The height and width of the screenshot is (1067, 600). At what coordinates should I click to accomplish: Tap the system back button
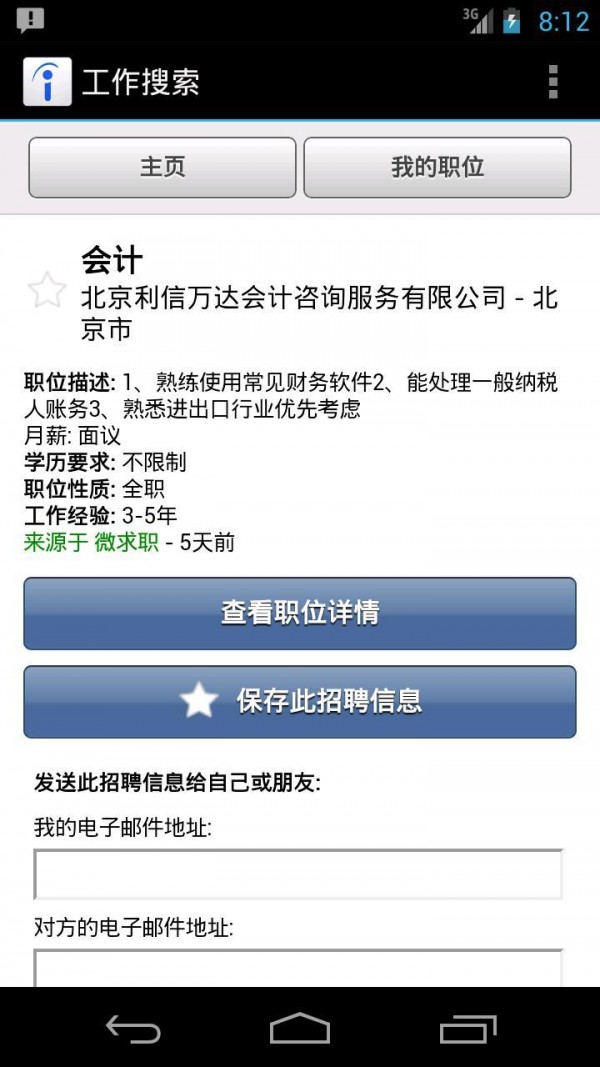coord(133,1028)
